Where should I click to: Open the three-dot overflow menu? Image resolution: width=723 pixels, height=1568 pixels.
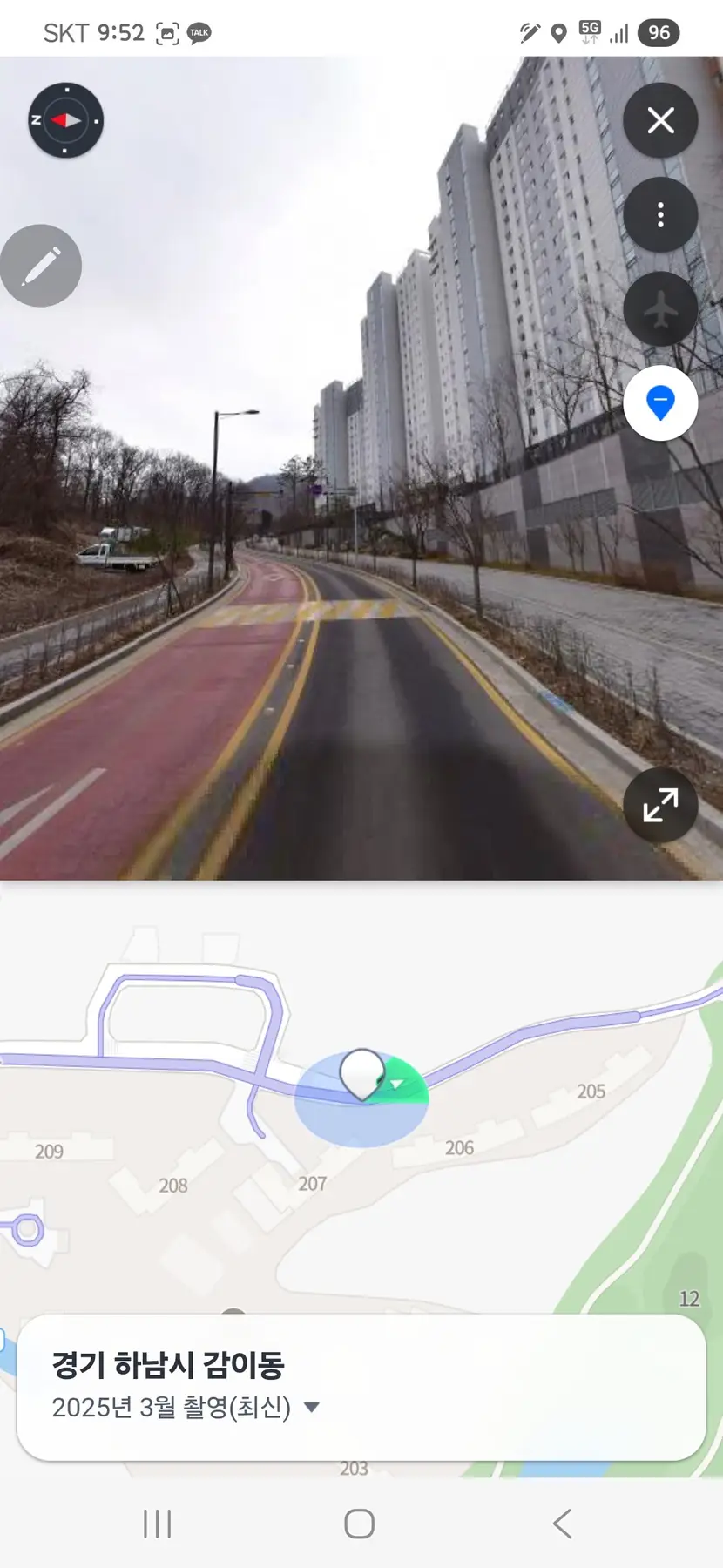660,215
